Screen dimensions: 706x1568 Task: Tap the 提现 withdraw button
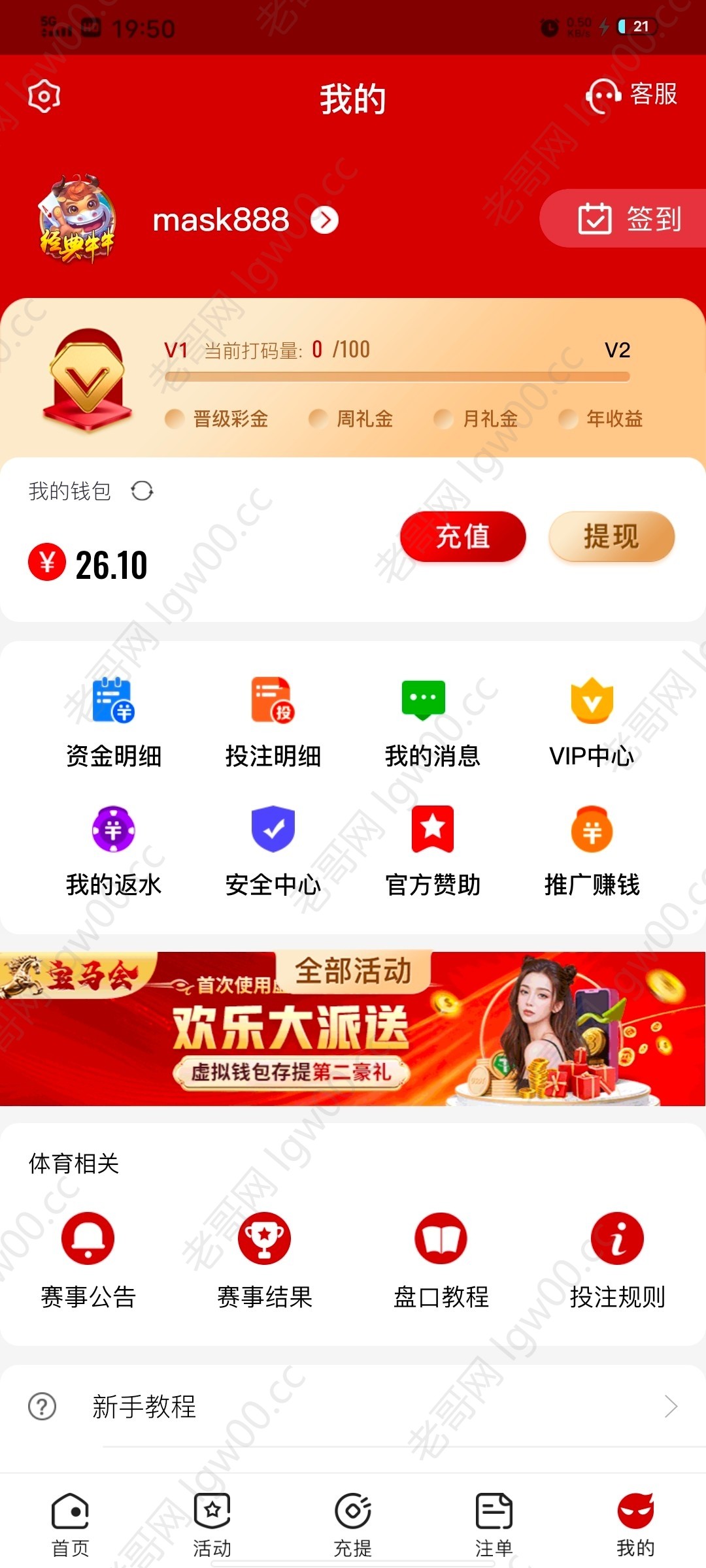tap(611, 536)
